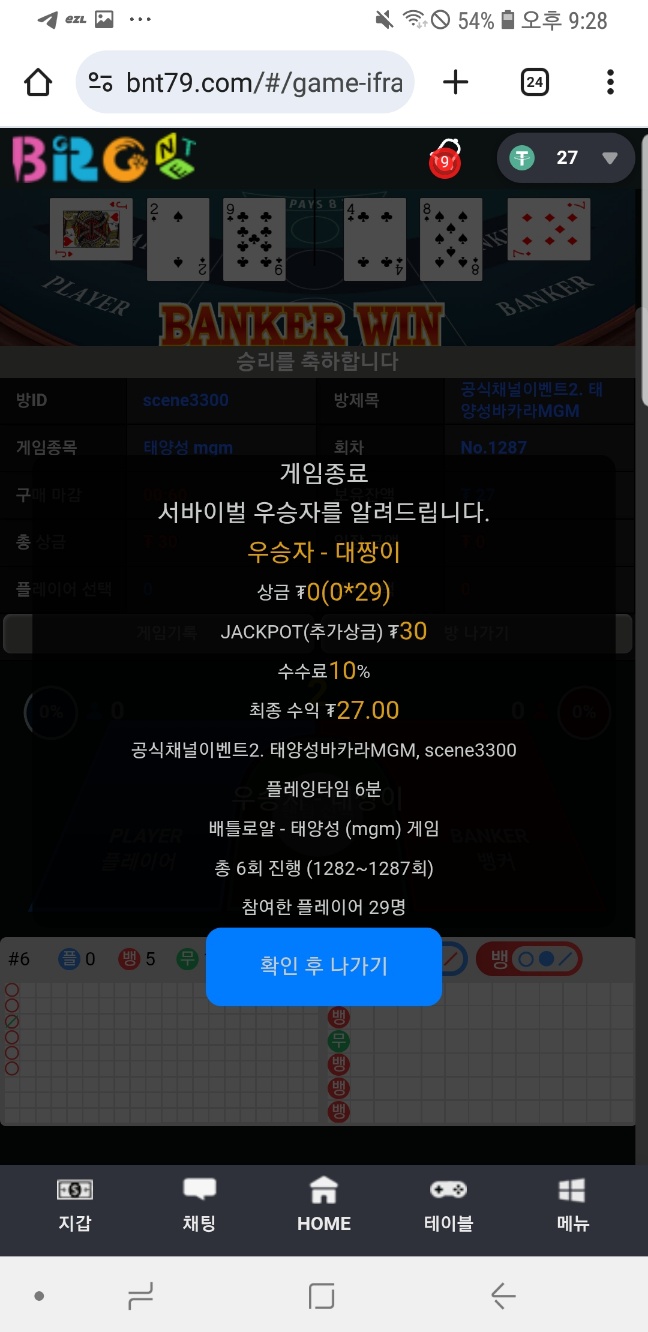
Task: Open the red gift bag notification icon
Action: pos(445,159)
